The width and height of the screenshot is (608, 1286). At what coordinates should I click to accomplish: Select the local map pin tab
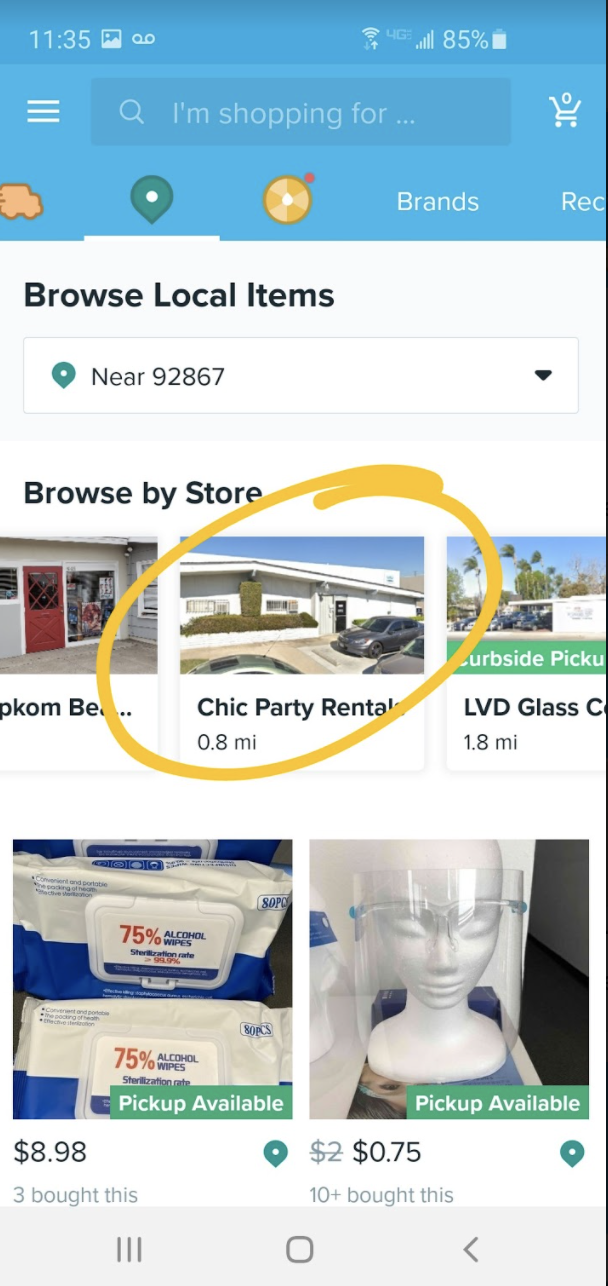151,201
